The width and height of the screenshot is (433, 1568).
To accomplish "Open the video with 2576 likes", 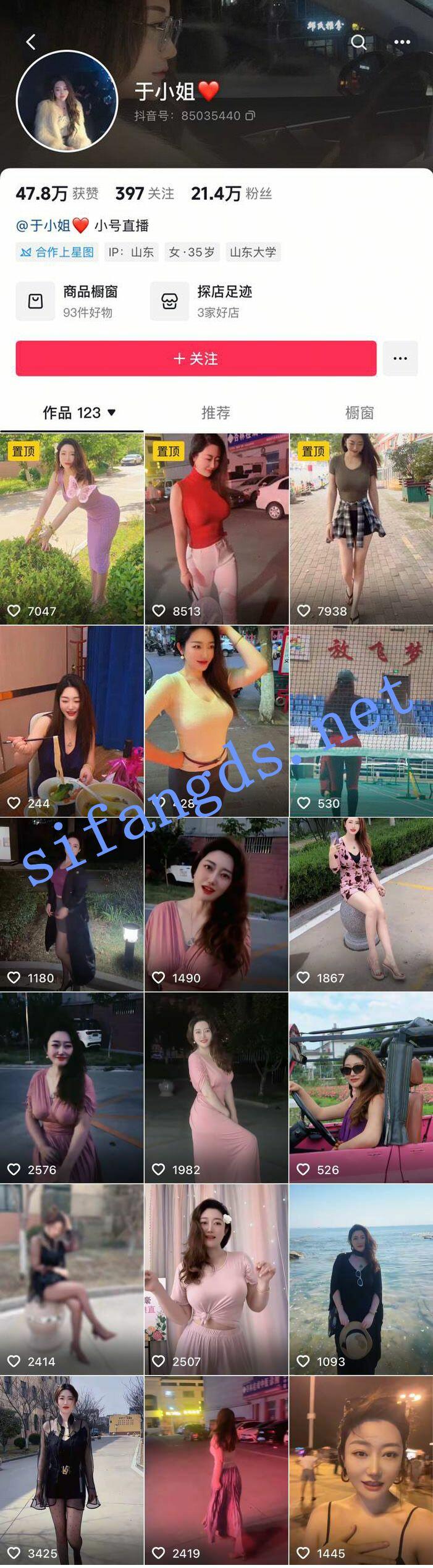I will point(72,1087).
